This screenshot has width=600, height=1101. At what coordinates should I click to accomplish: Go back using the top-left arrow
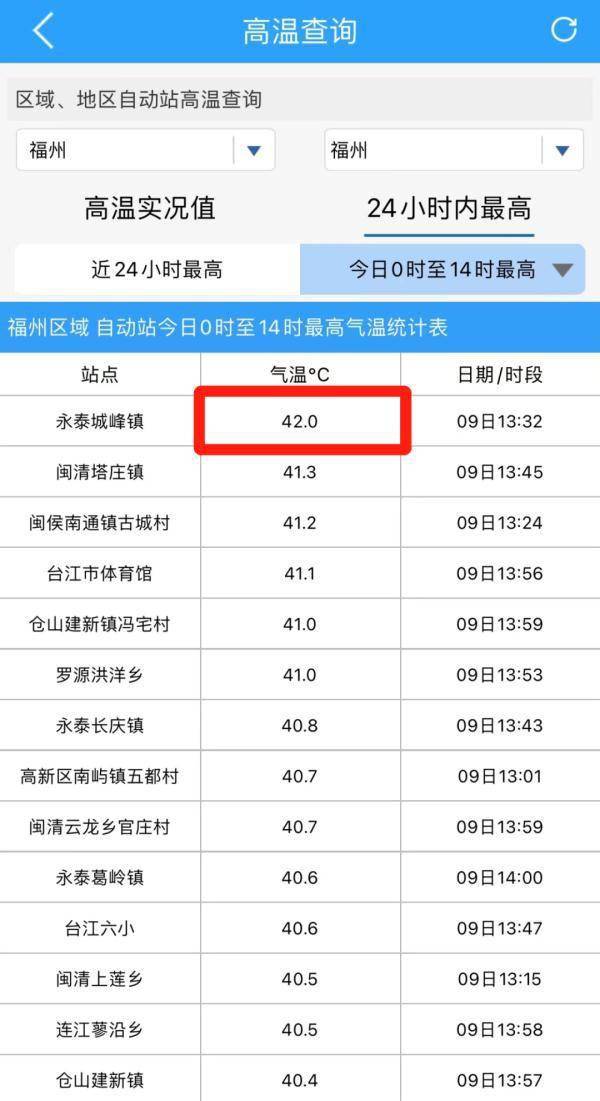(44, 31)
